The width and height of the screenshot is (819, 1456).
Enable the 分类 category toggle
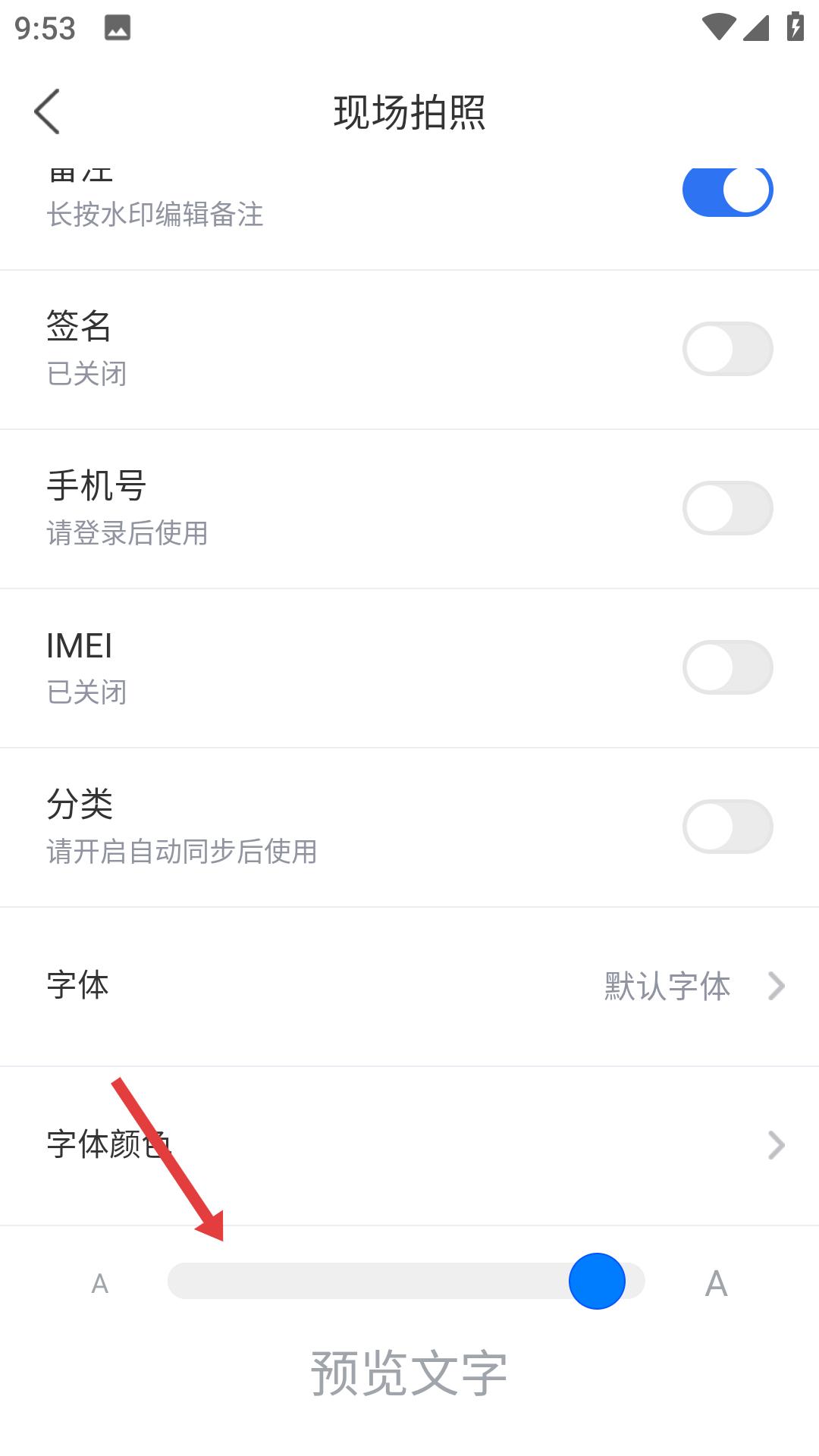pyautogui.click(x=726, y=827)
